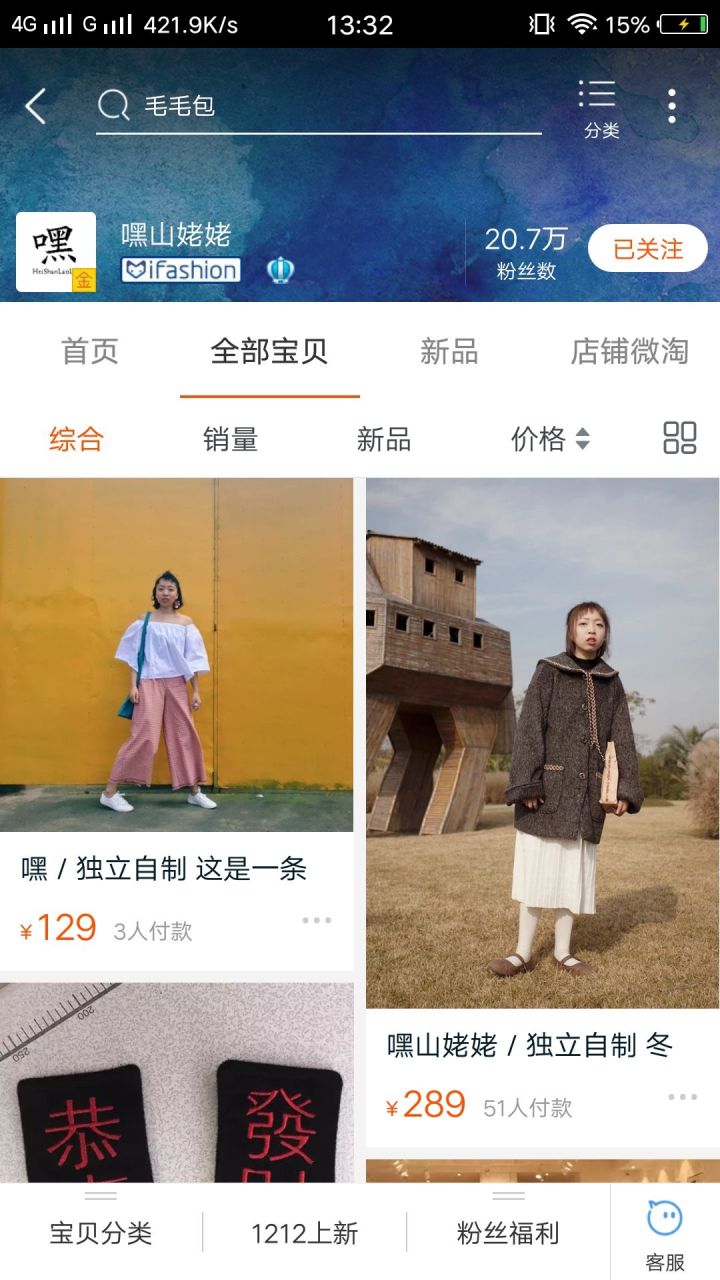Tap the 已关注 following button
Screen dimensions: 720x1280
[x=647, y=249]
